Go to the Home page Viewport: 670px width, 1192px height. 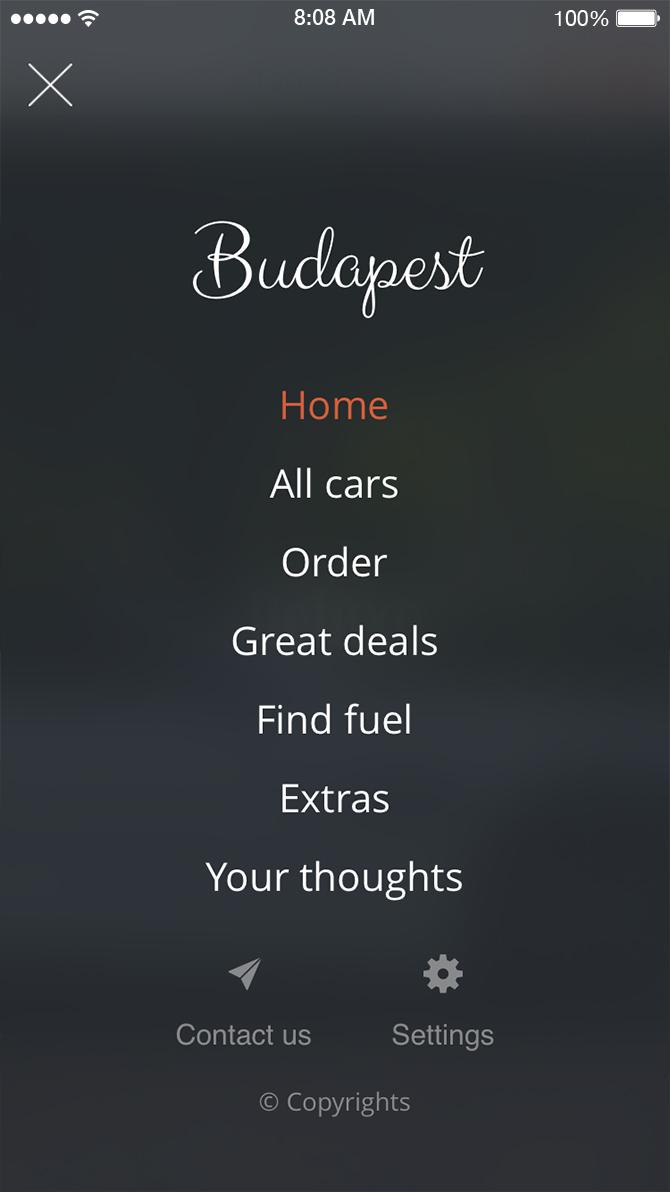(x=334, y=405)
